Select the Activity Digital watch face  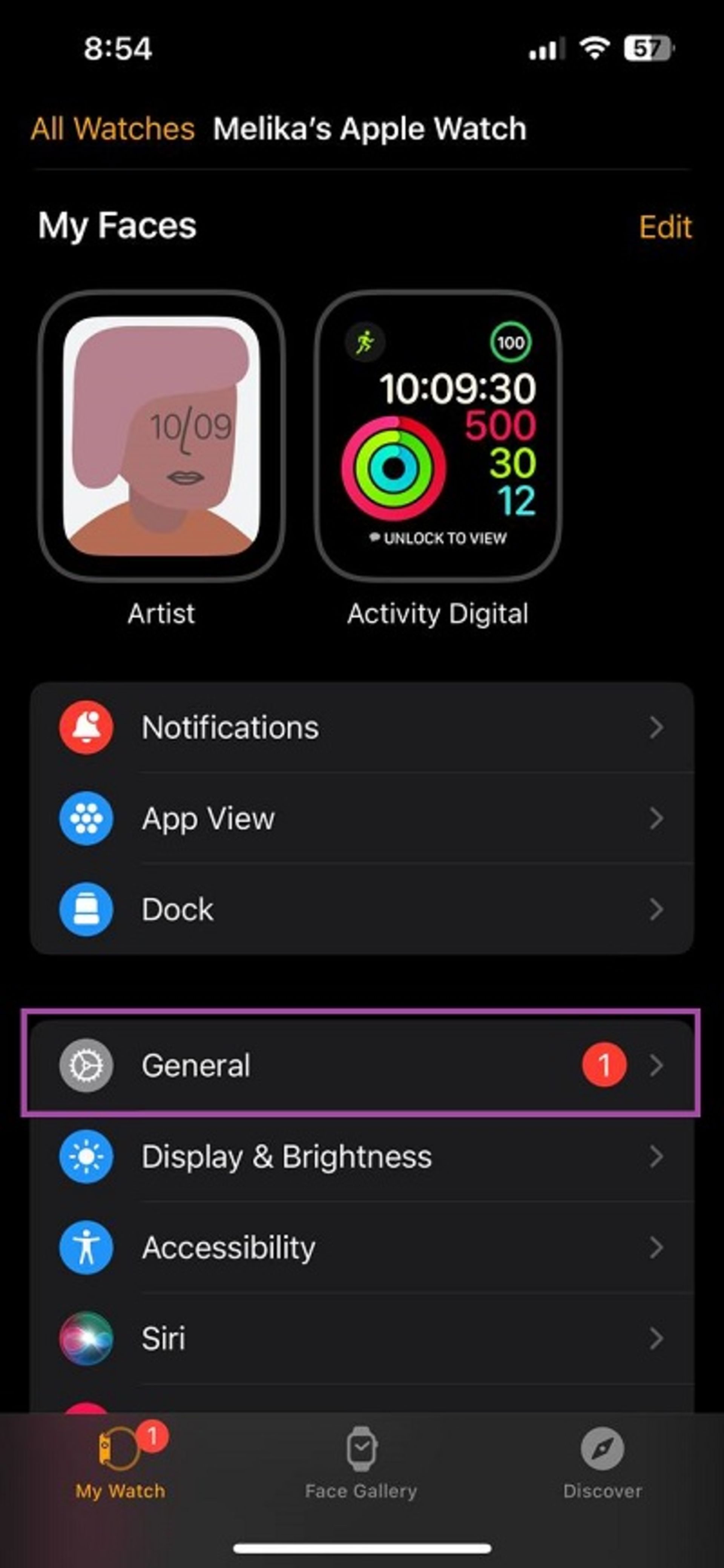437,436
